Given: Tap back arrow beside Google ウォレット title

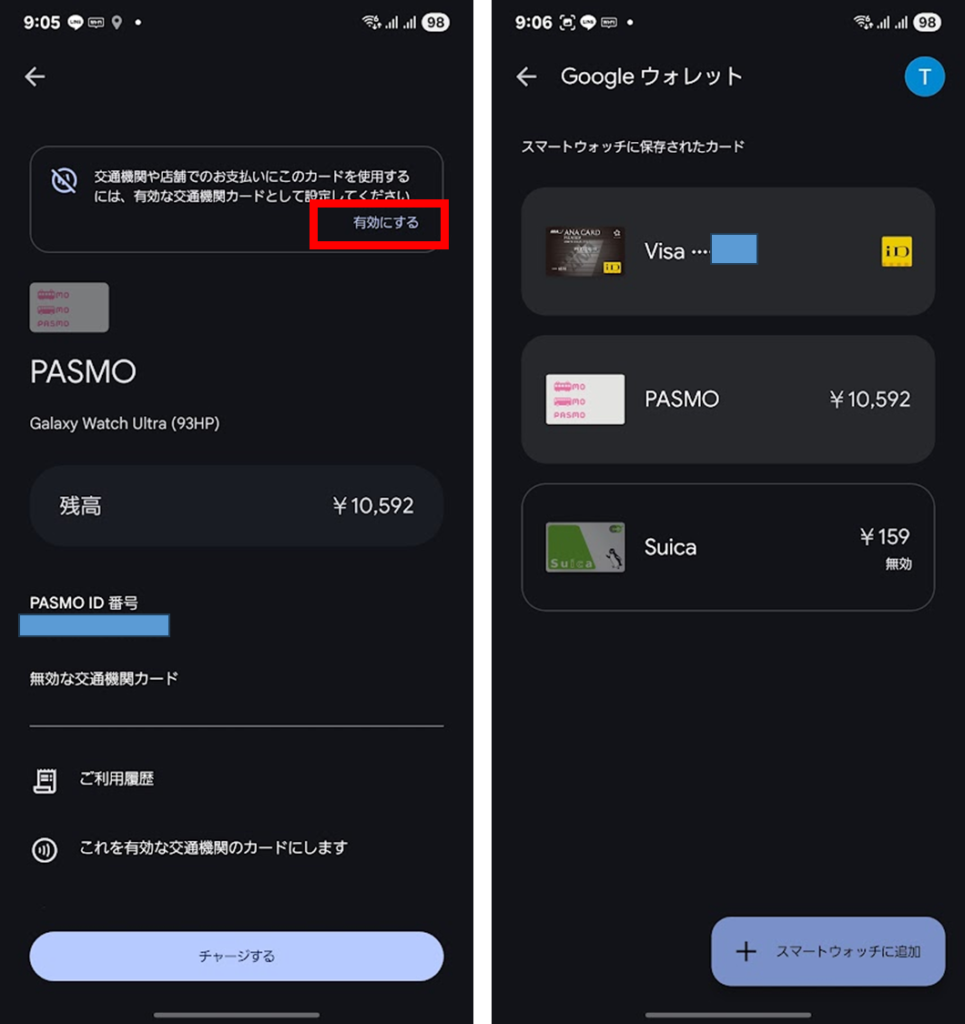Looking at the screenshot, I should click(527, 77).
